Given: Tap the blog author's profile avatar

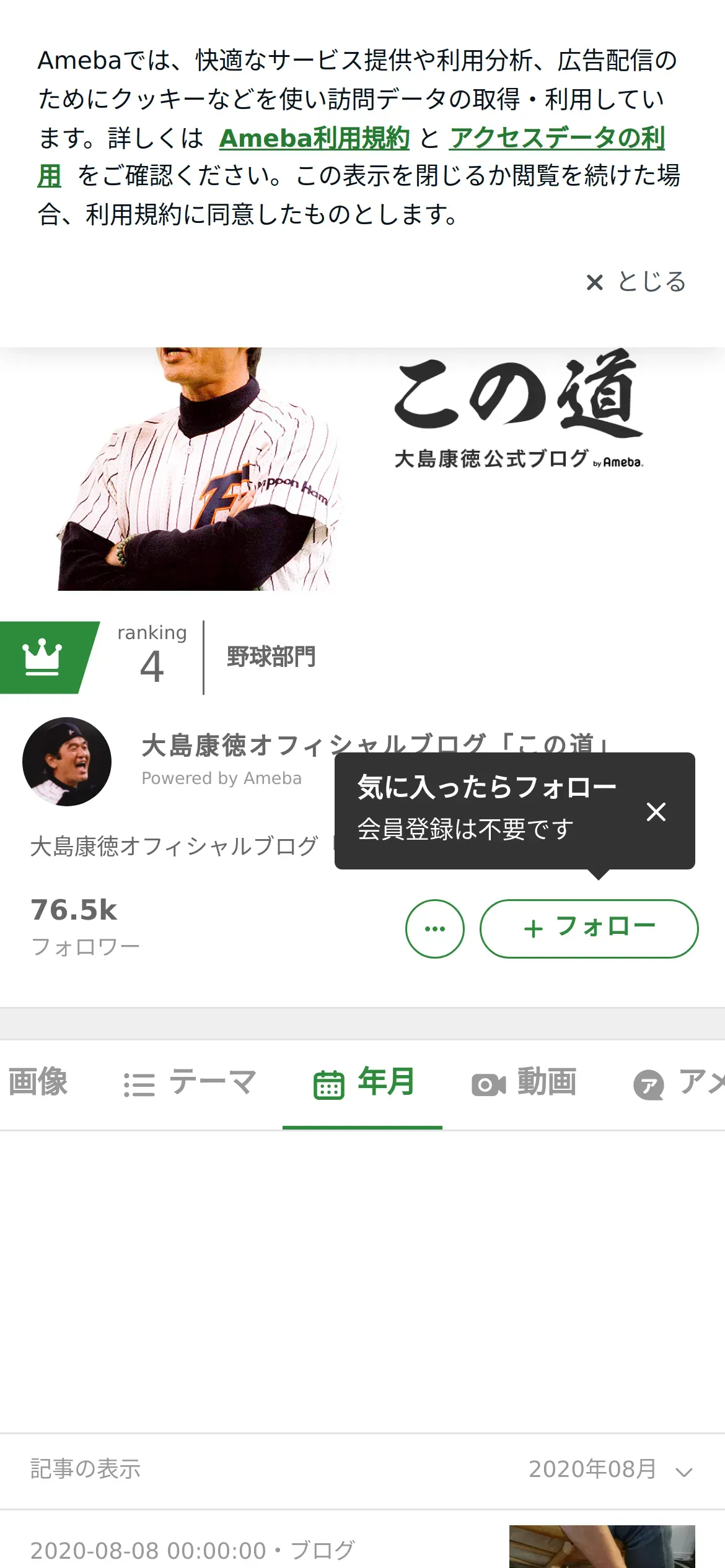Looking at the screenshot, I should (67, 762).
